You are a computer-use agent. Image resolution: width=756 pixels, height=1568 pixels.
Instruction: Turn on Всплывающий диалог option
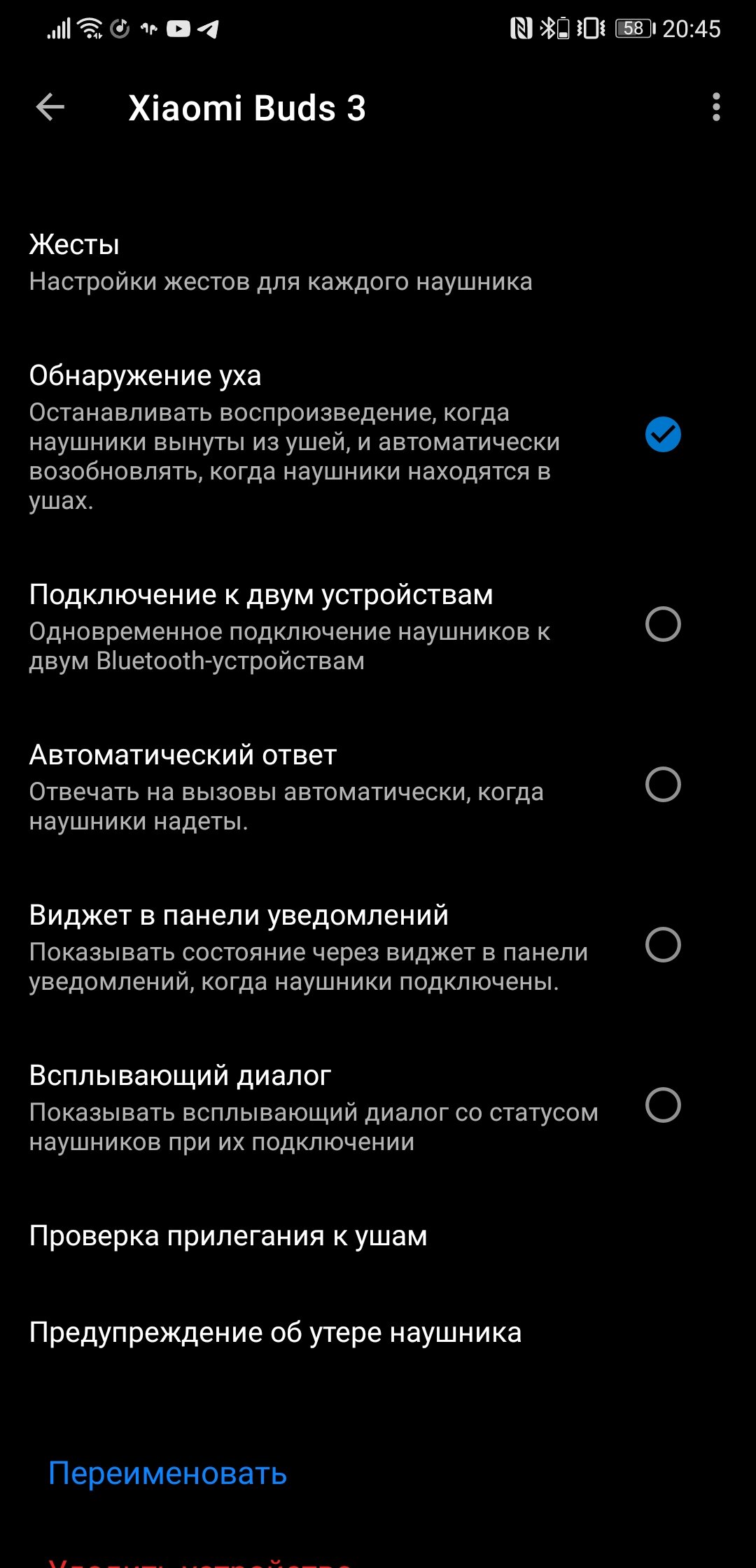point(663,1105)
